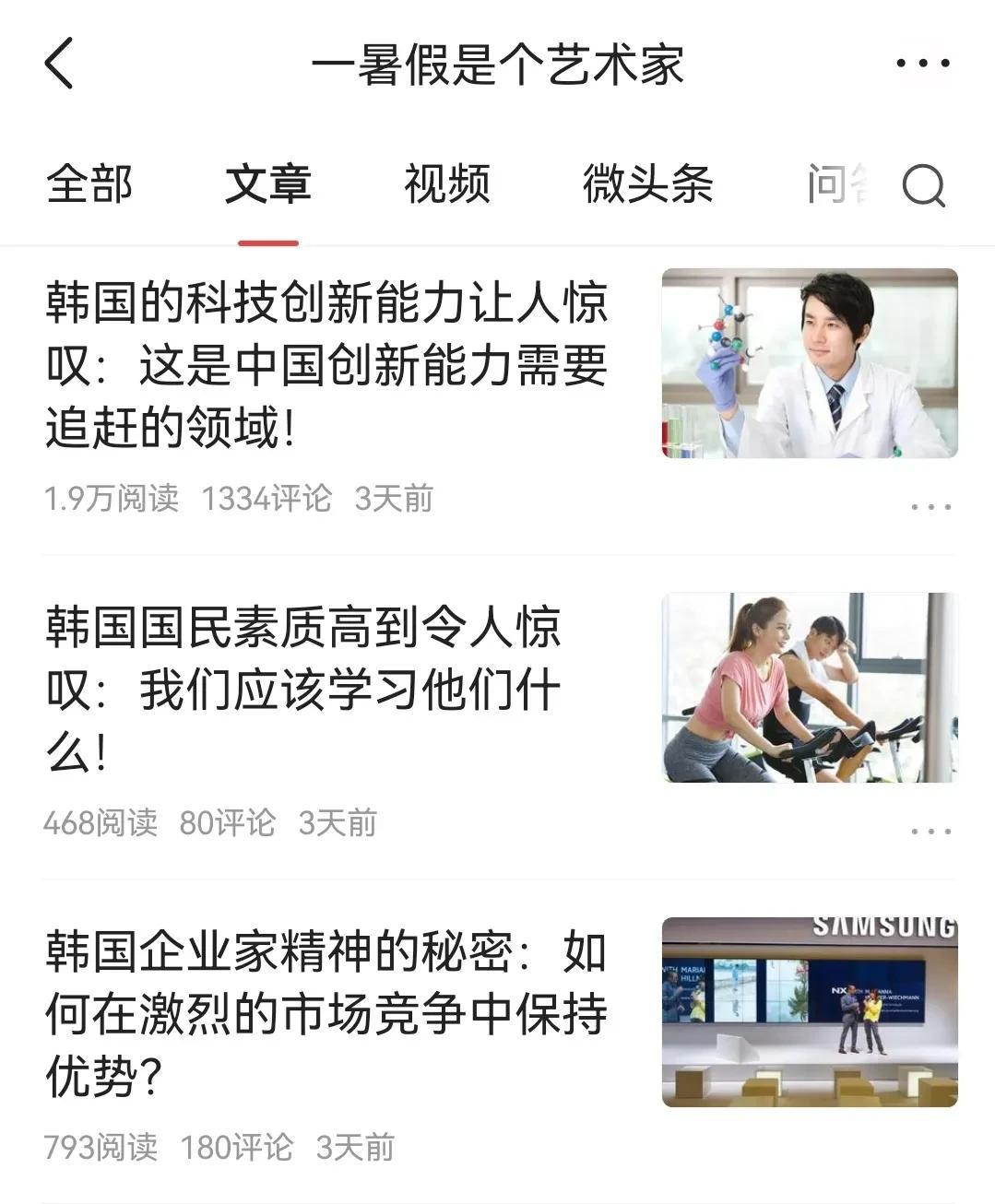Screen dimensions: 995x1204
Task: Open more options for the 1.9万阅读 article
Action: (x=930, y=507)
